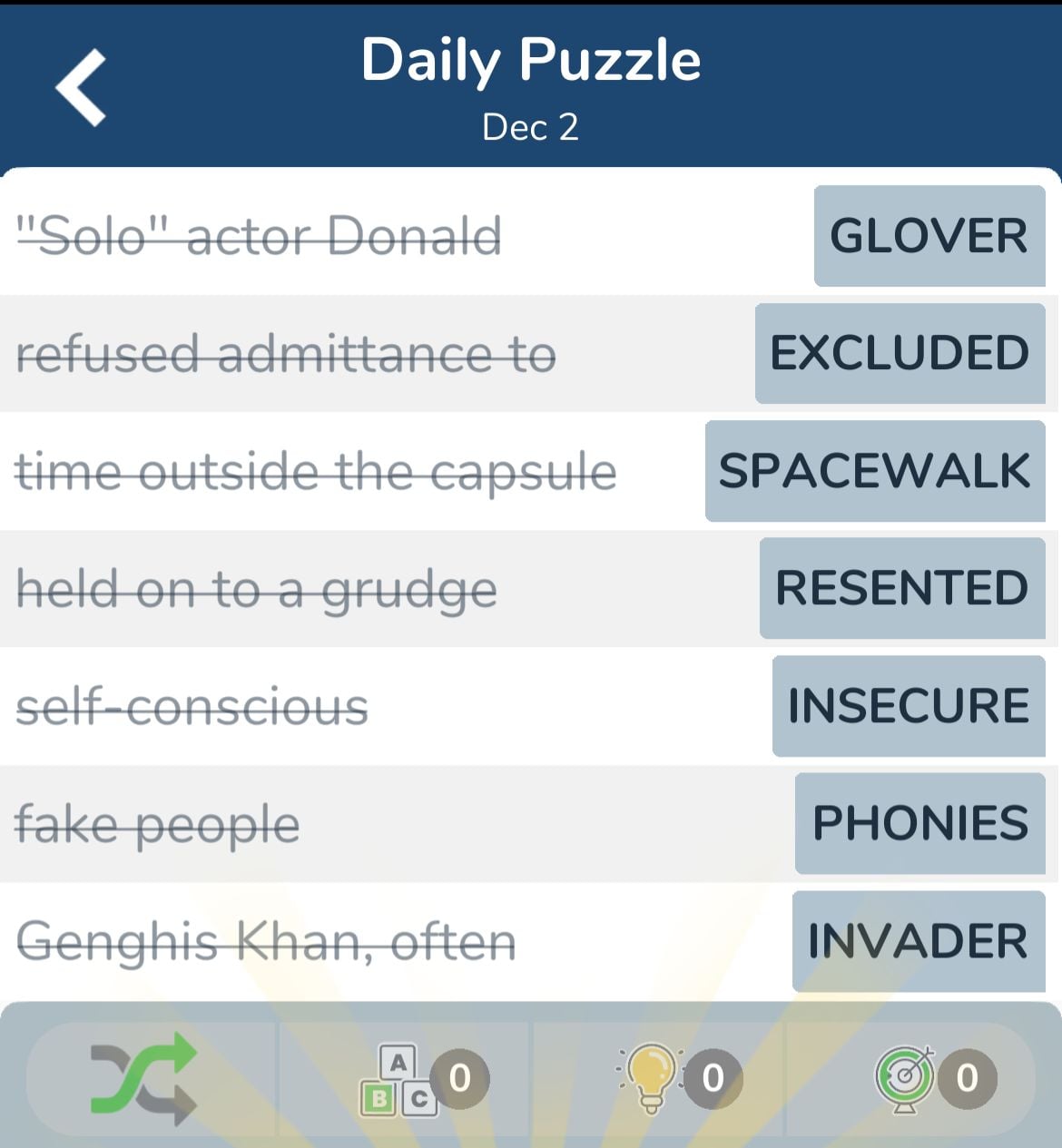Screen dimensions: 1062x1148
Task: Select the INVADER answer tile
Action: pos(918,941)
